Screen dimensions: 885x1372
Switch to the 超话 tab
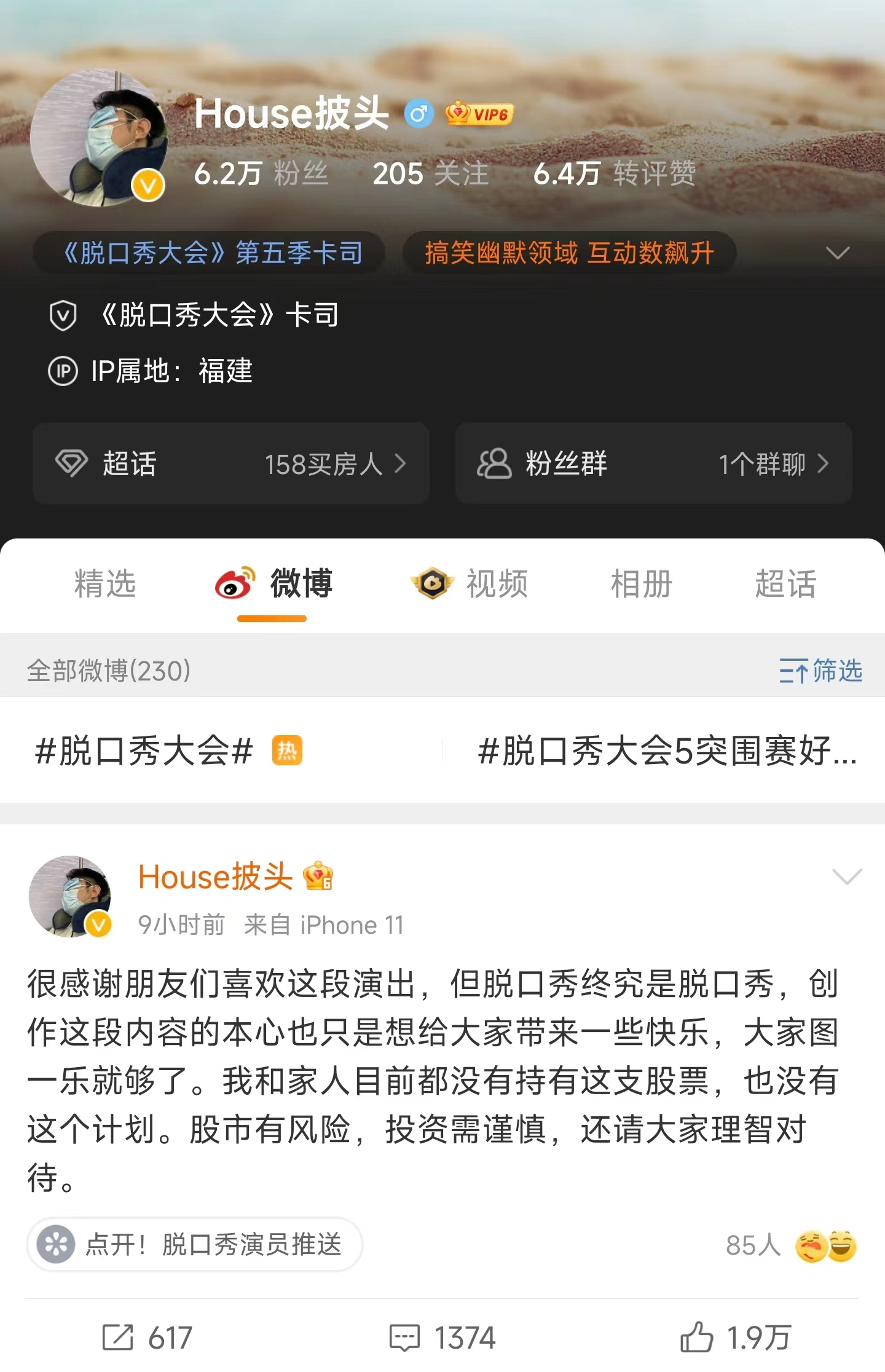785,583
